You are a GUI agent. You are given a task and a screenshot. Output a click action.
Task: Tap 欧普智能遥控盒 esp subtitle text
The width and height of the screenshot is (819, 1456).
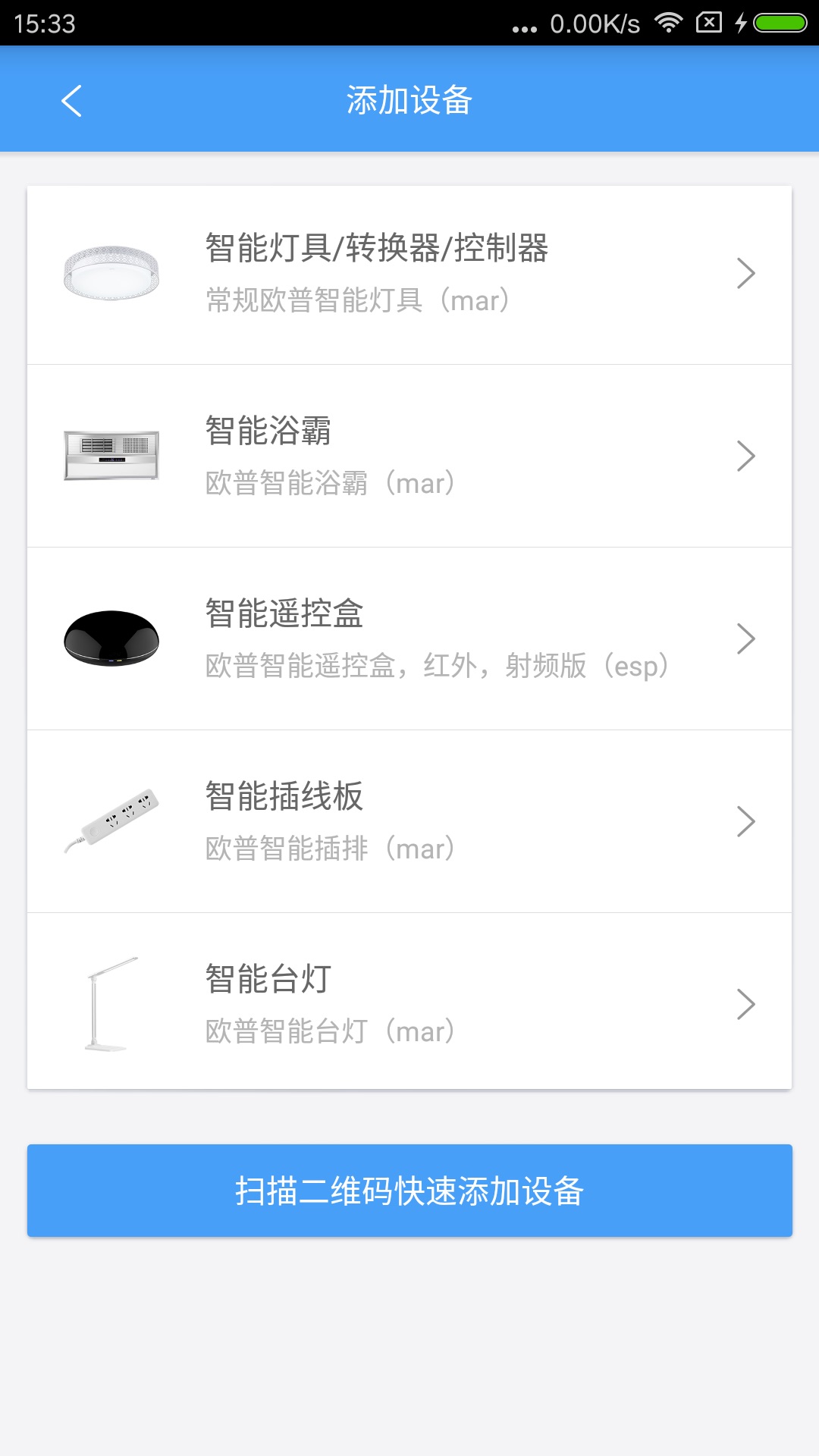pyautogui.click(x=436, y=666)
